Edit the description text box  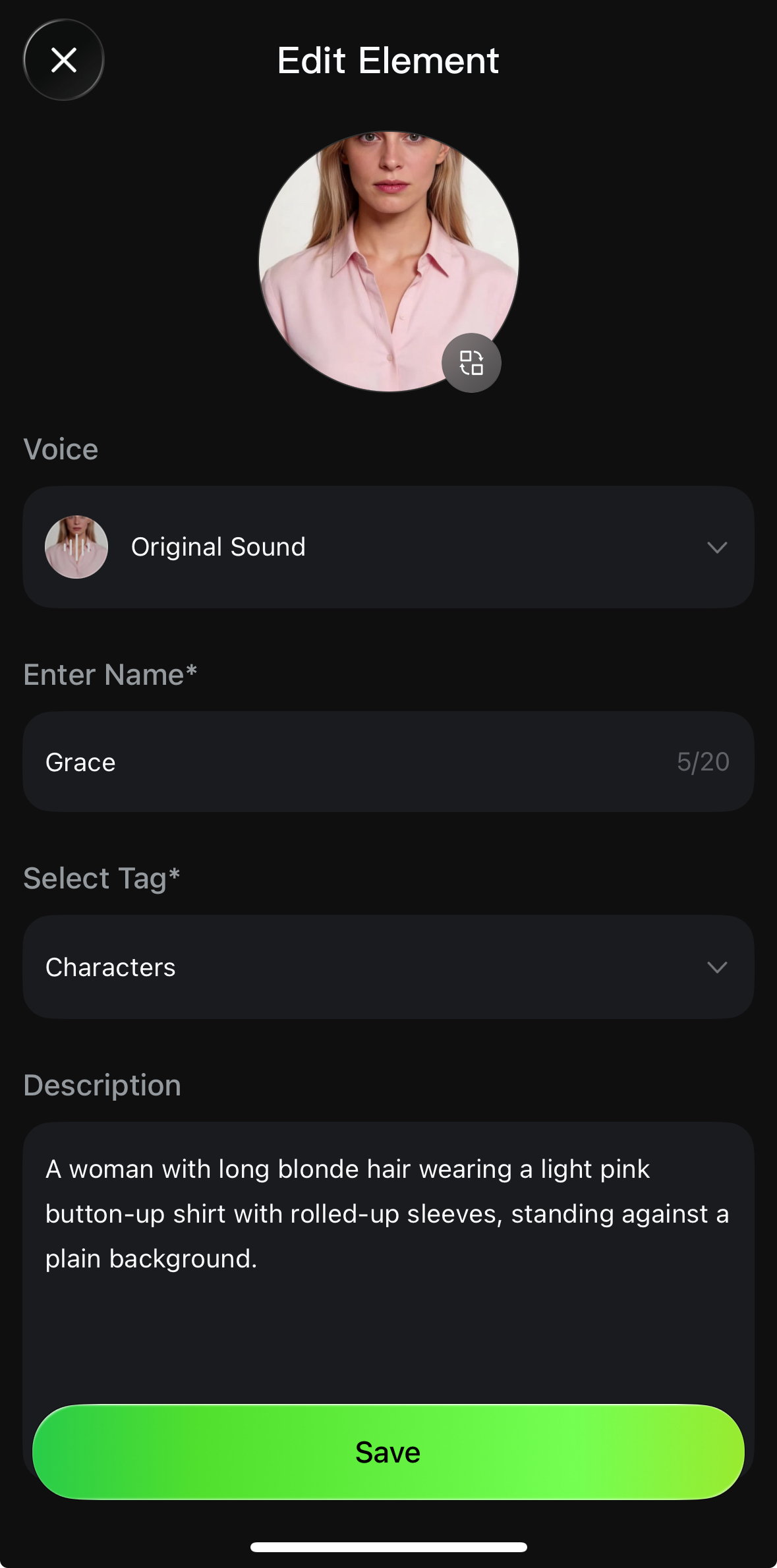click(x=388, y=1252)
